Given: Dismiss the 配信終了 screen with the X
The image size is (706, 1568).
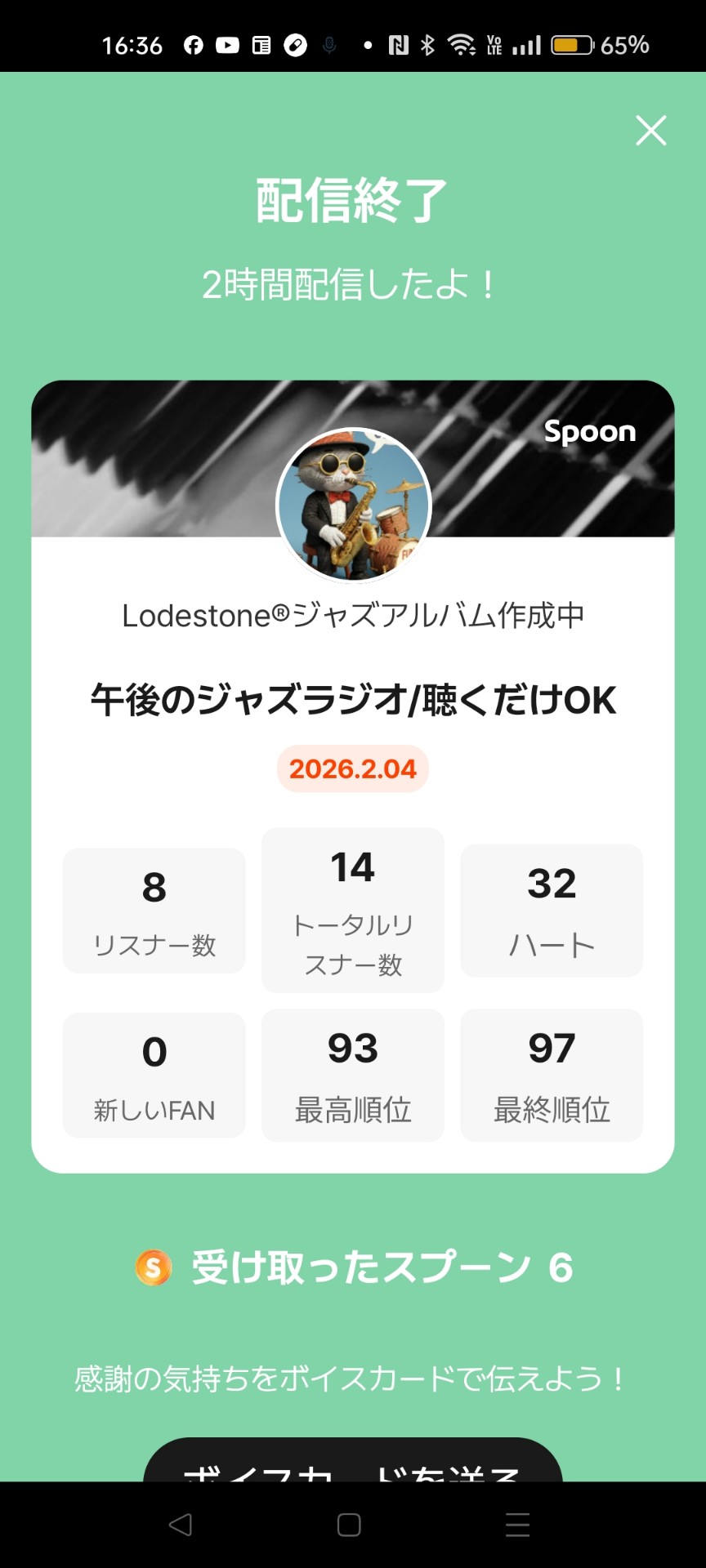Looking at the screenshot, I should point(650,131).
